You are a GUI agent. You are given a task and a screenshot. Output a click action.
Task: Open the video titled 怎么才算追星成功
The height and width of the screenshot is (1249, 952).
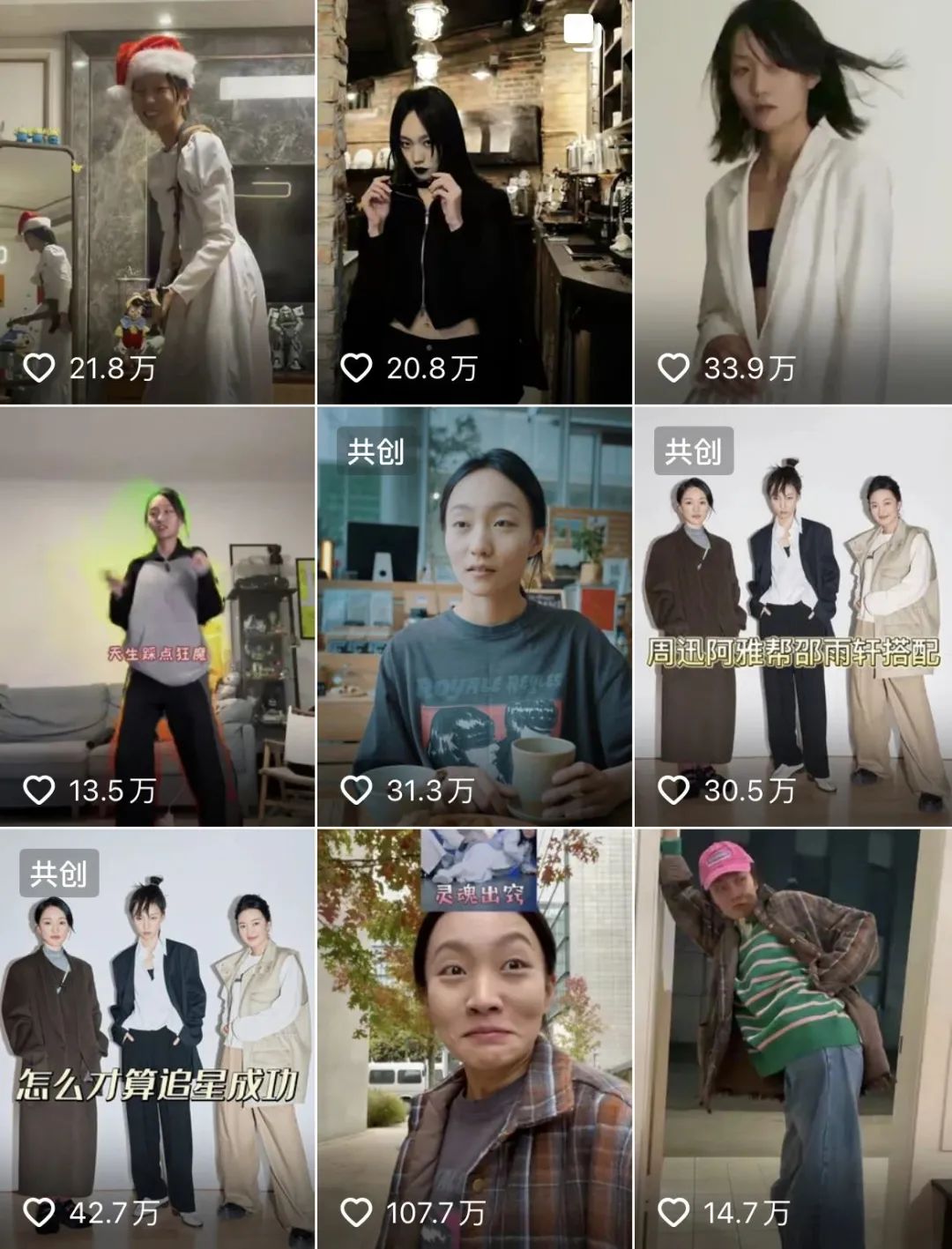point(157,1038)
